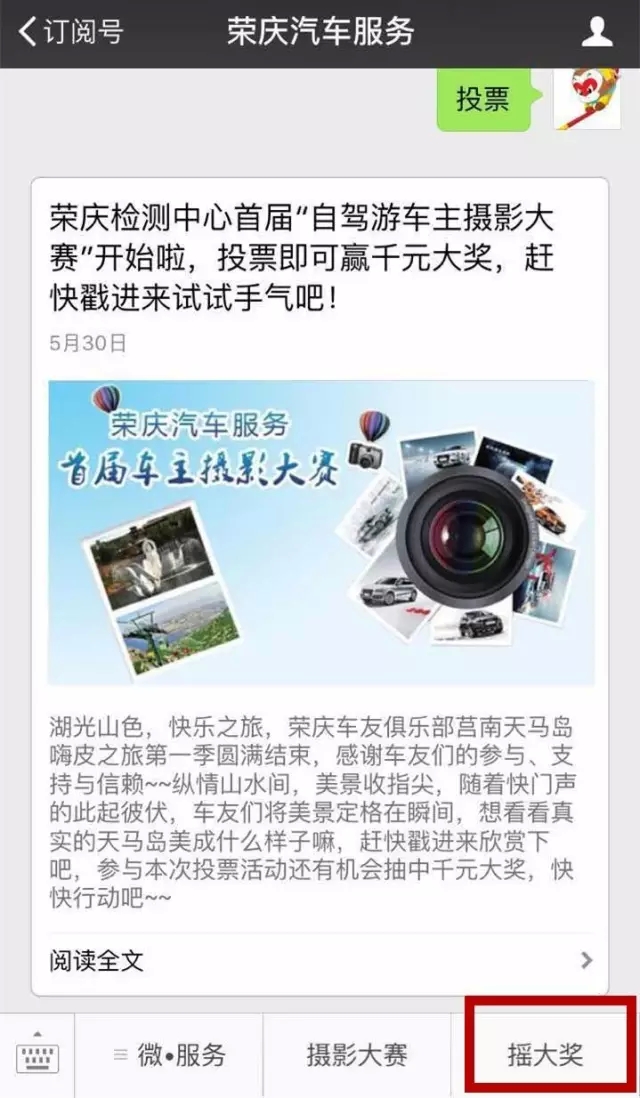This screenshot has width=640, height=1098.
Task: Open the 微•服务 menu
Action: (169, 1054)
